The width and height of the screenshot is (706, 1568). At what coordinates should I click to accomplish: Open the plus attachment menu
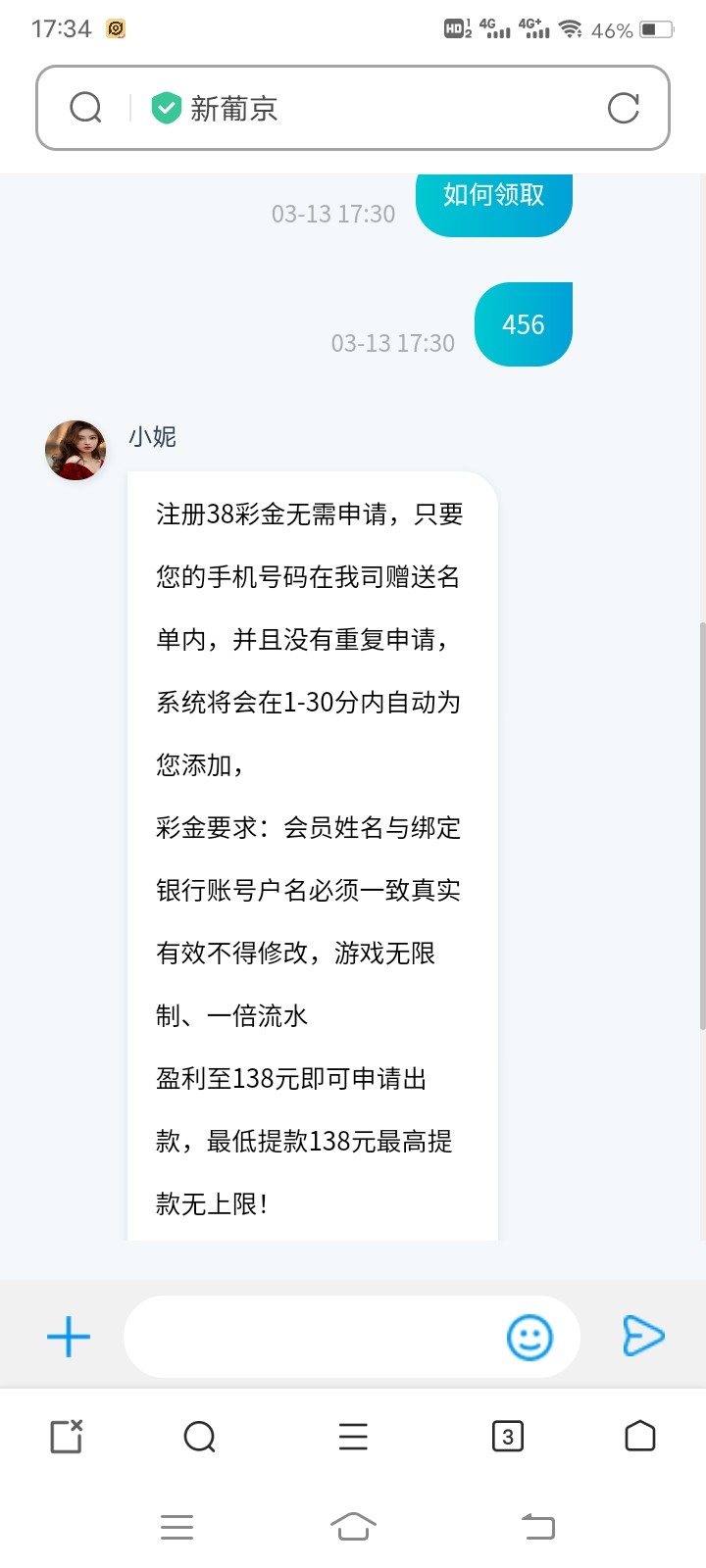[69, 1337]
